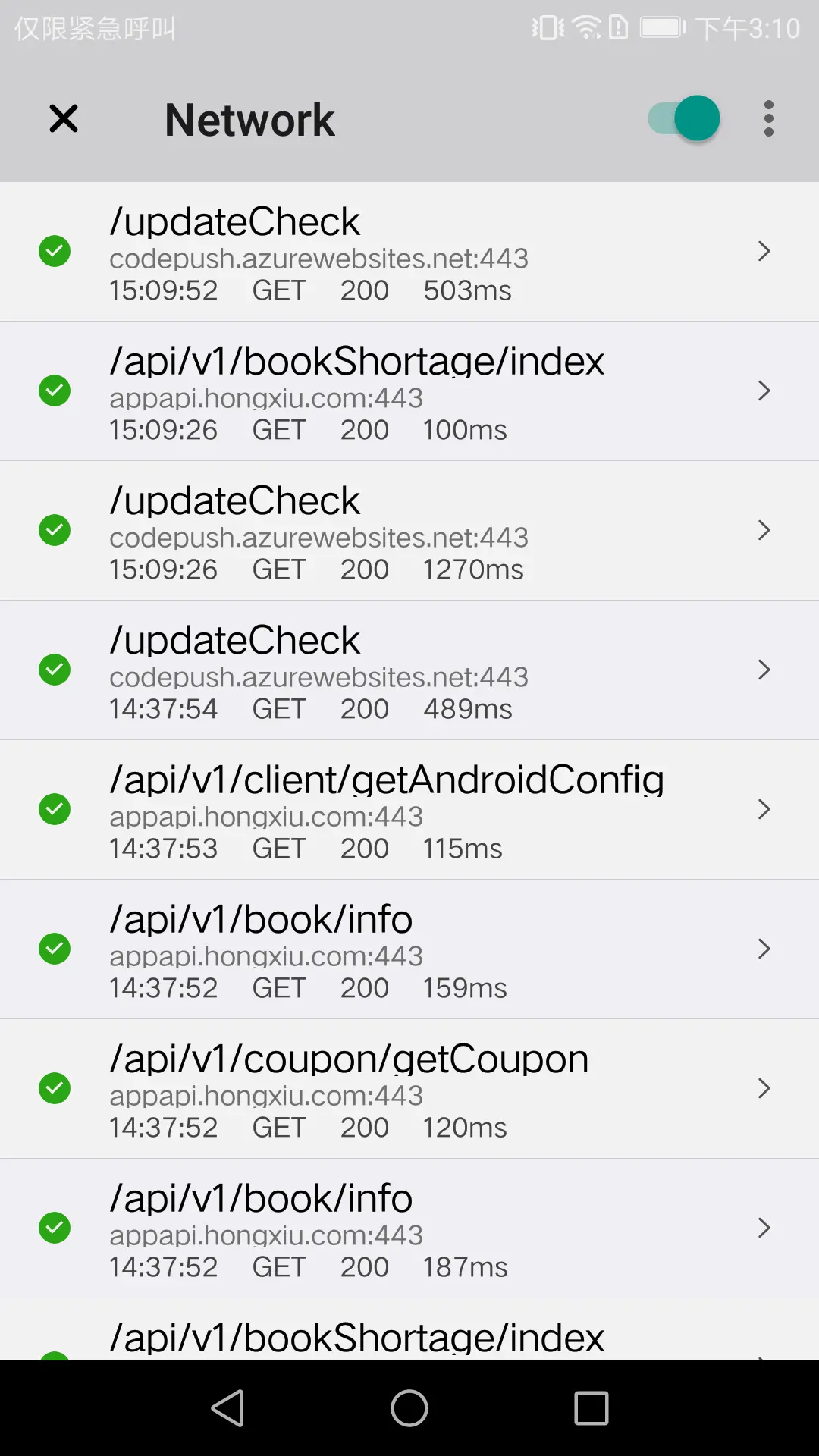The height and width of the screenshot is (1456, 819).
Task: Open the three-dot overflow menu
Action: 768,118
